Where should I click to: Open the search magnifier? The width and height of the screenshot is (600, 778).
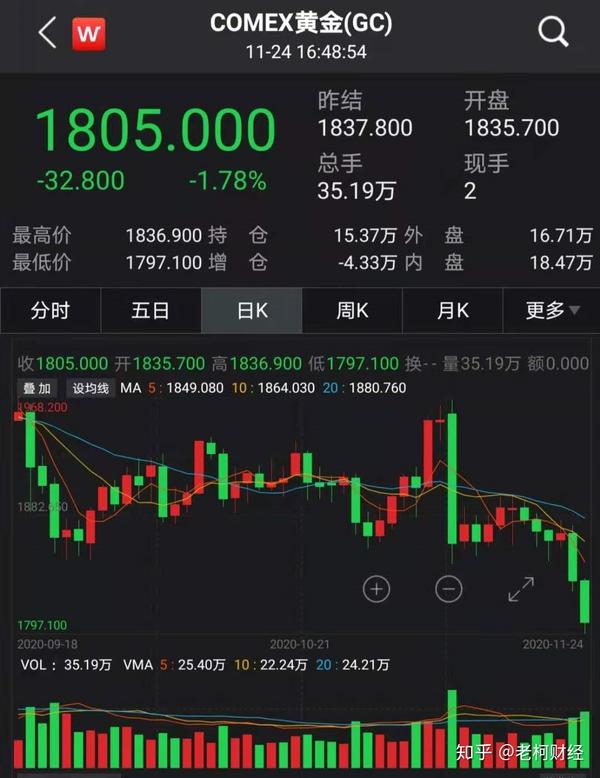553,32
